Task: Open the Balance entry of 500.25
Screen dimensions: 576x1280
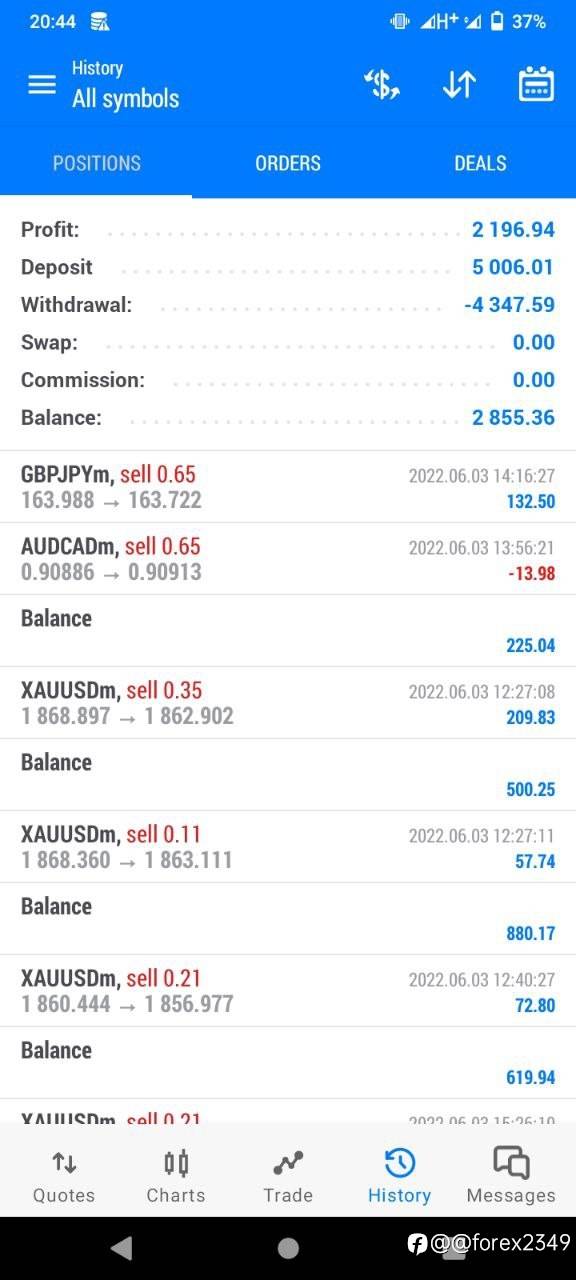Action: click(288, 775)
